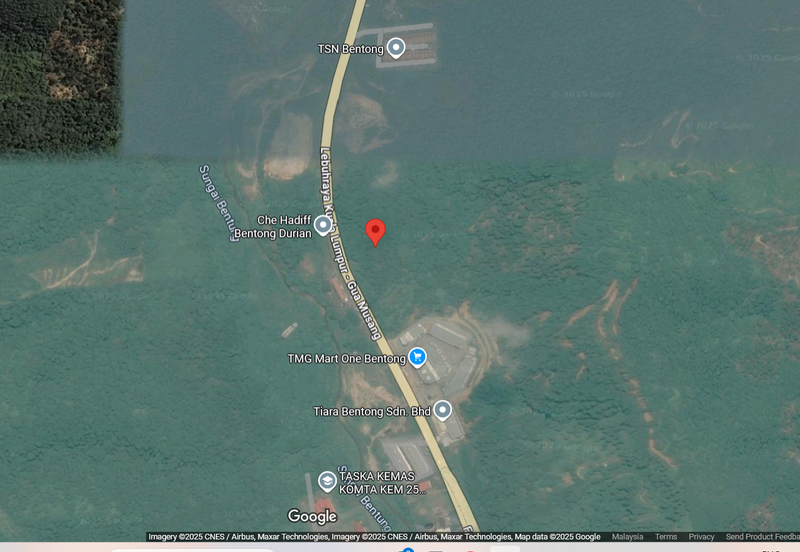Select the Che Hadiff Bentong Durian marker
This screenshot has width=800, height=552.
323,225
